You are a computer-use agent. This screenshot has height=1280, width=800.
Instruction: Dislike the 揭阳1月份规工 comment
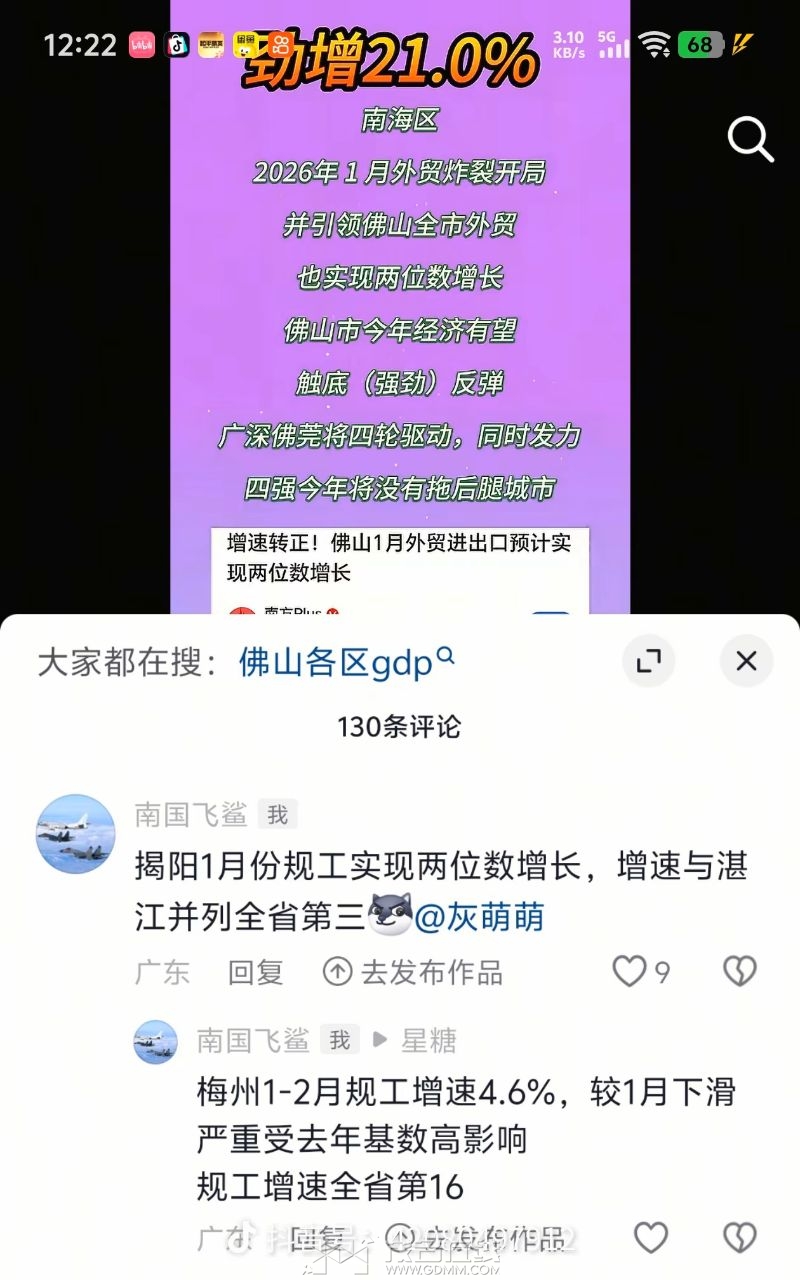[740, 971]
